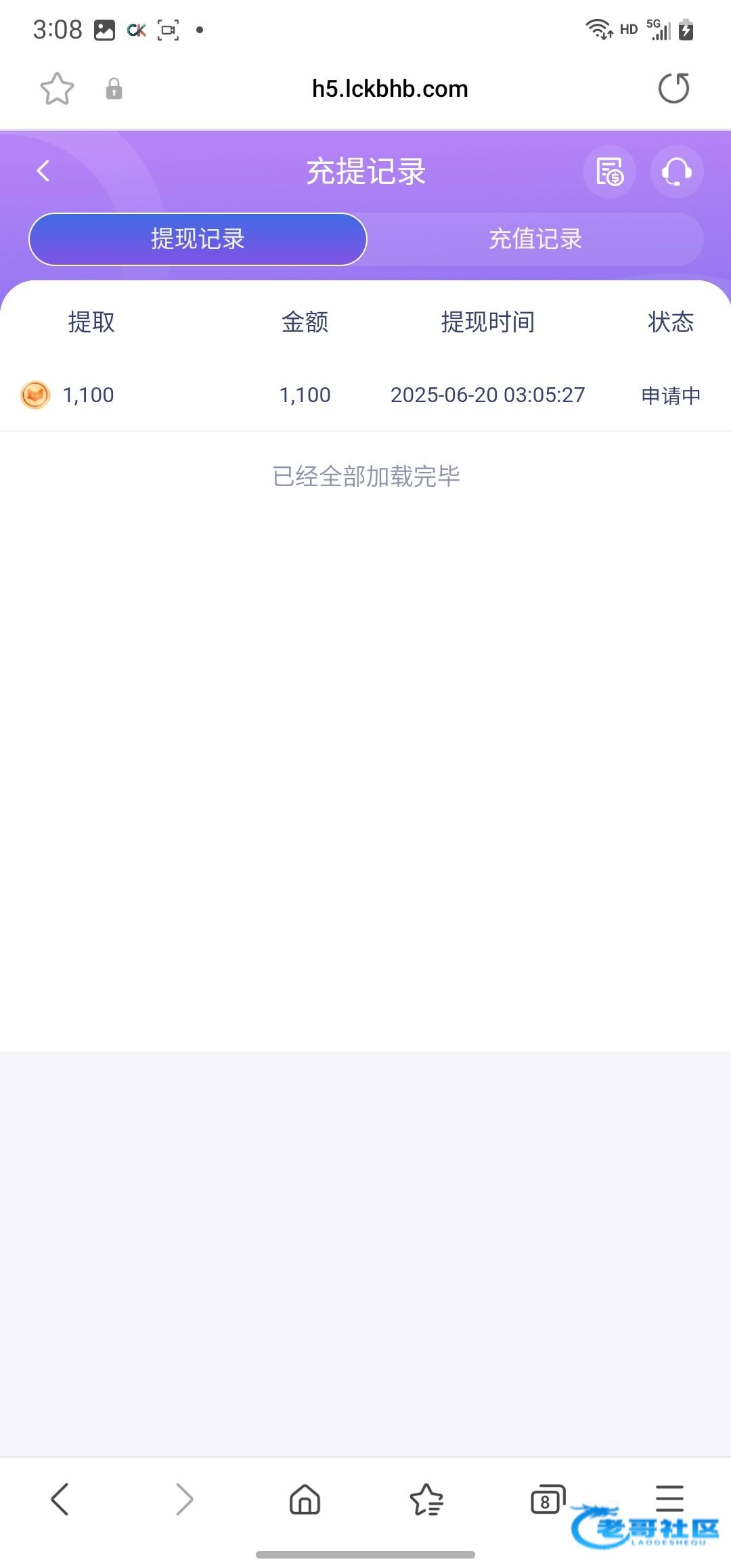This screenshot has width=731, height=1568.
Task: Navigate back in the browser toolbar
Action: point(60,1499)
